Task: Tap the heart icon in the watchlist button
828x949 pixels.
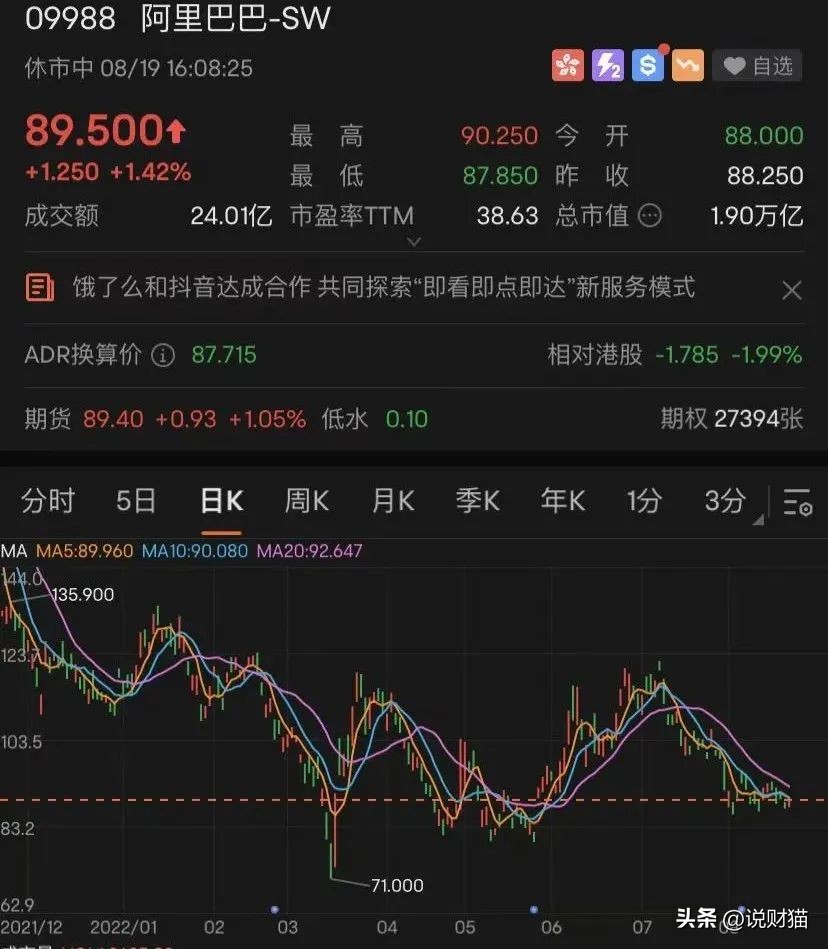Action: tap(733, 65)
